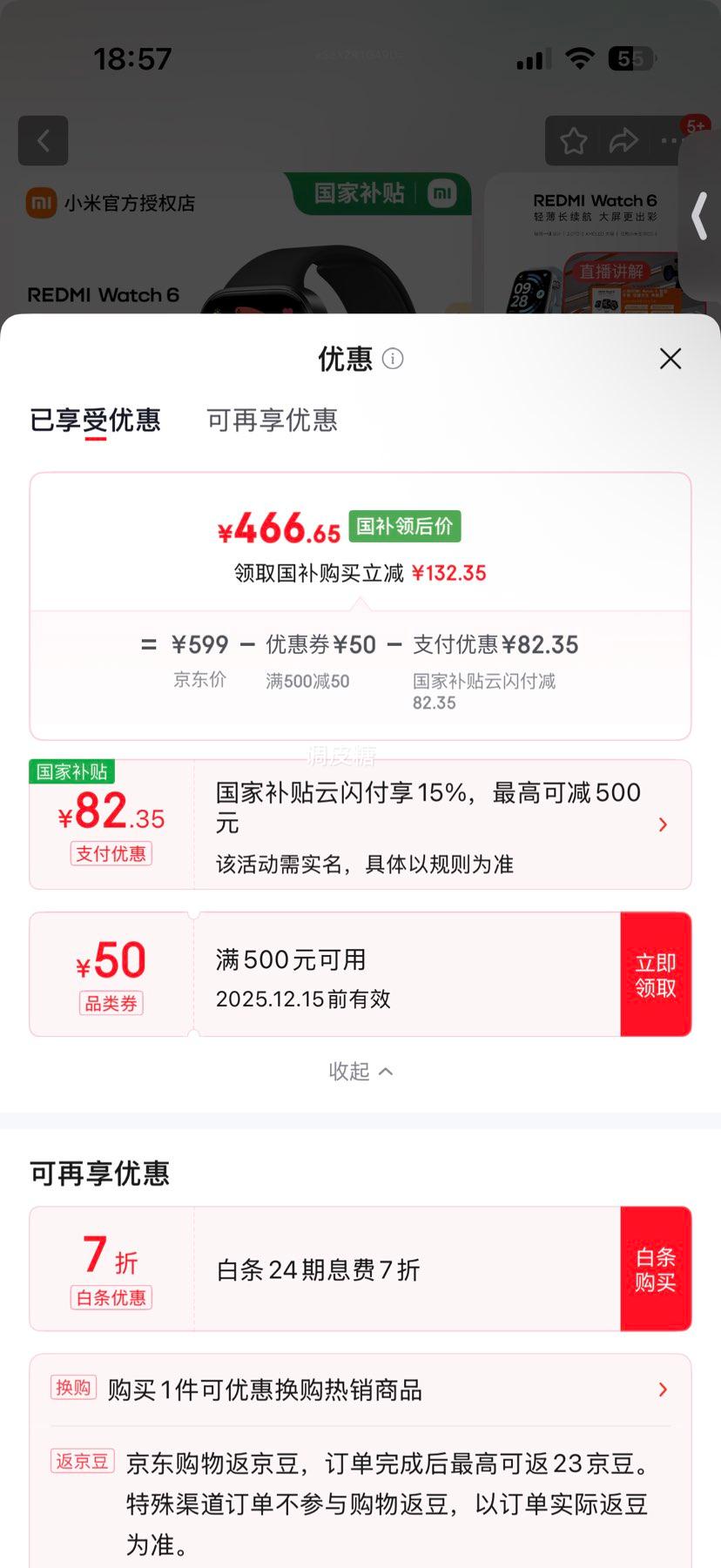Viewport: 721px width, 1568px height.
Task: Tap the side drawer handle on right edge
Action: 701,218
